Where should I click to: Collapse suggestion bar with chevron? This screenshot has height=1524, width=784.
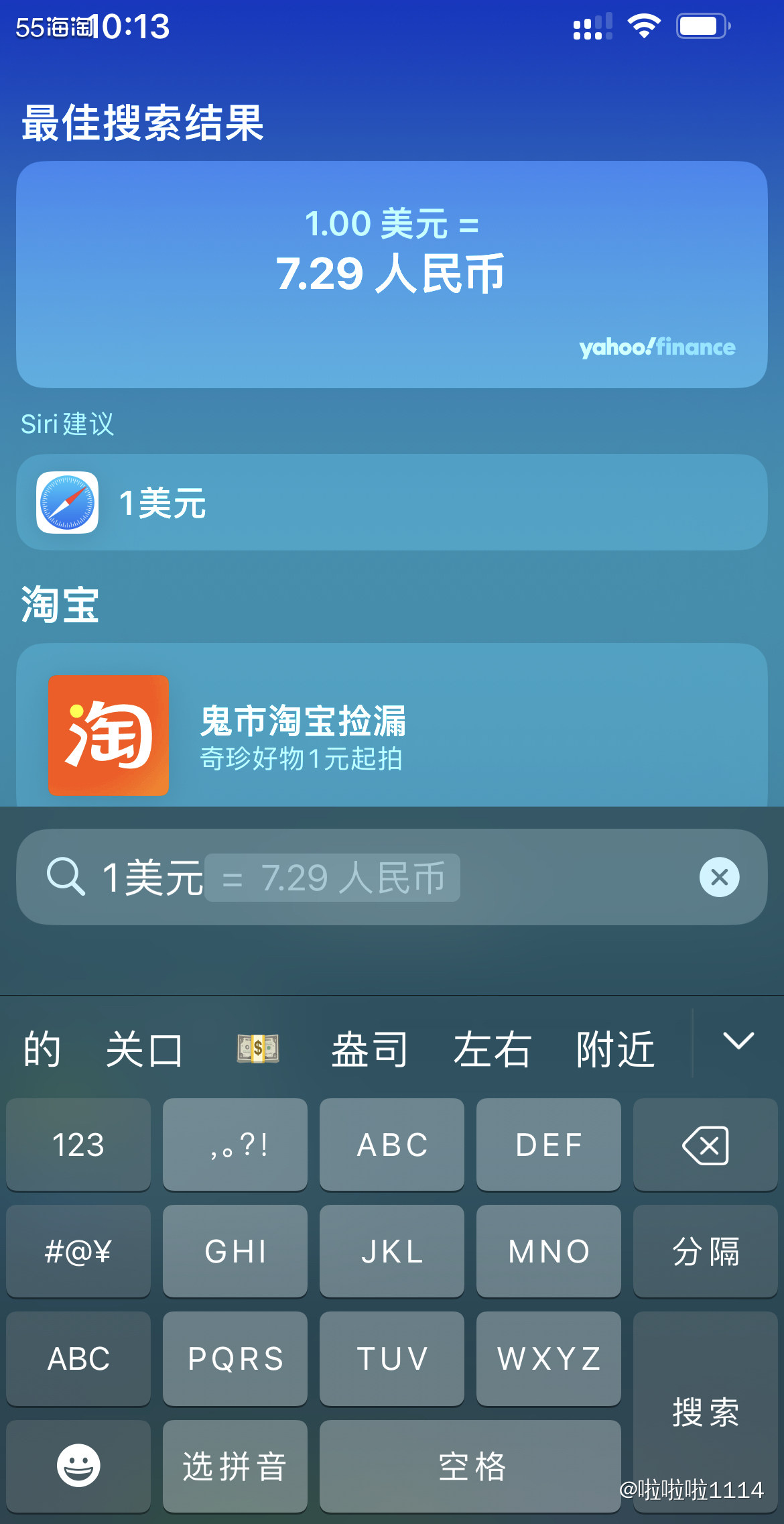point(738,1044)
